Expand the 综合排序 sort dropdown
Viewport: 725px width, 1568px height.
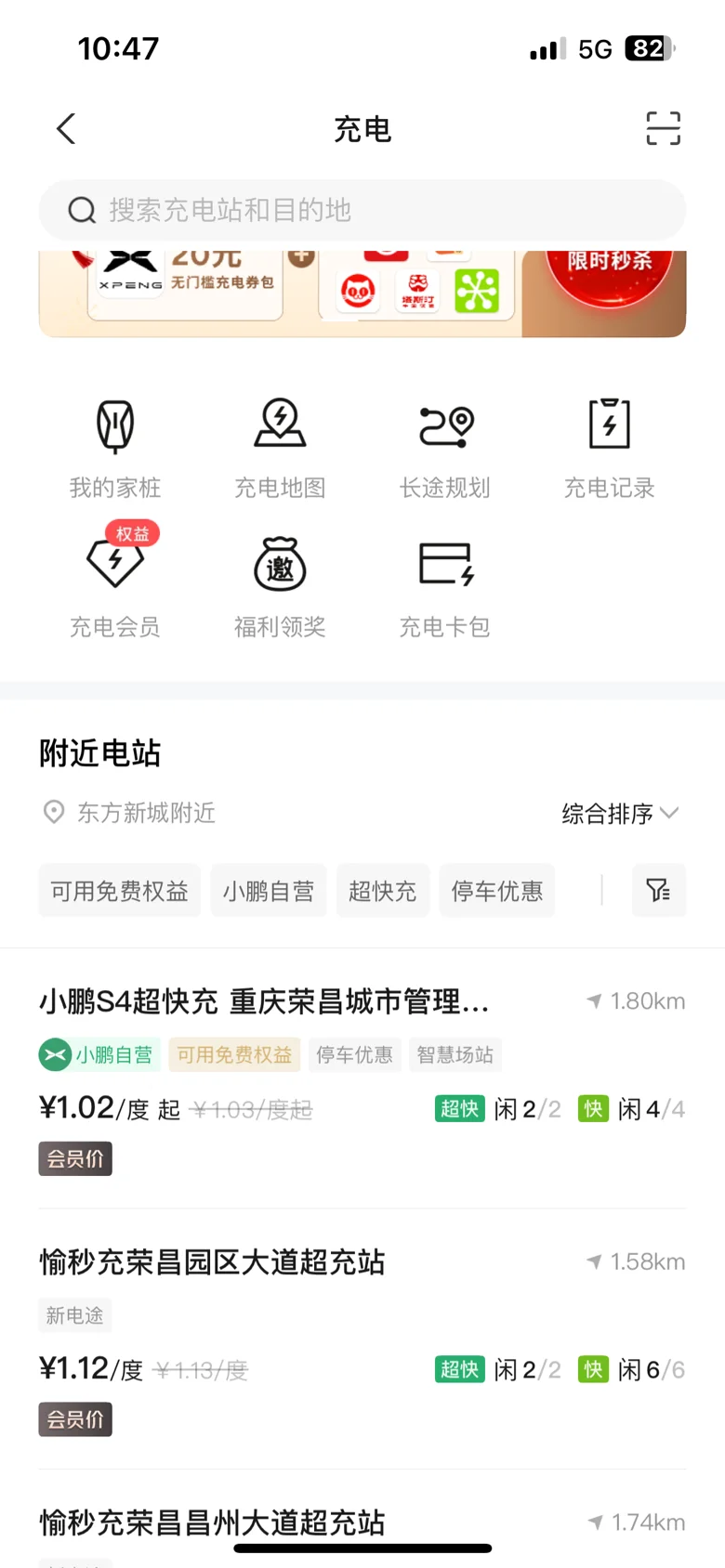coord(619,814)
